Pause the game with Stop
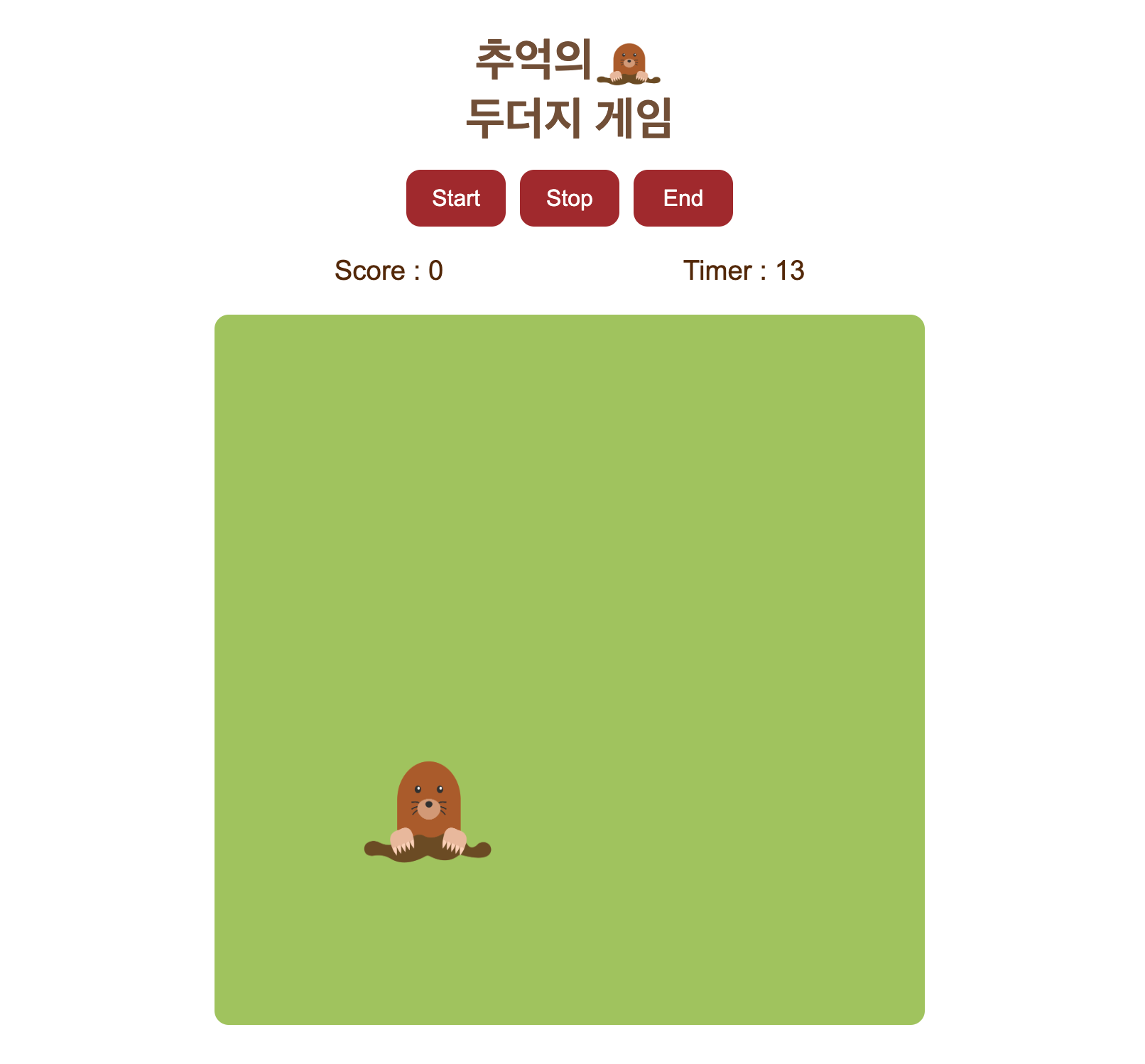 tap(569, 198)
